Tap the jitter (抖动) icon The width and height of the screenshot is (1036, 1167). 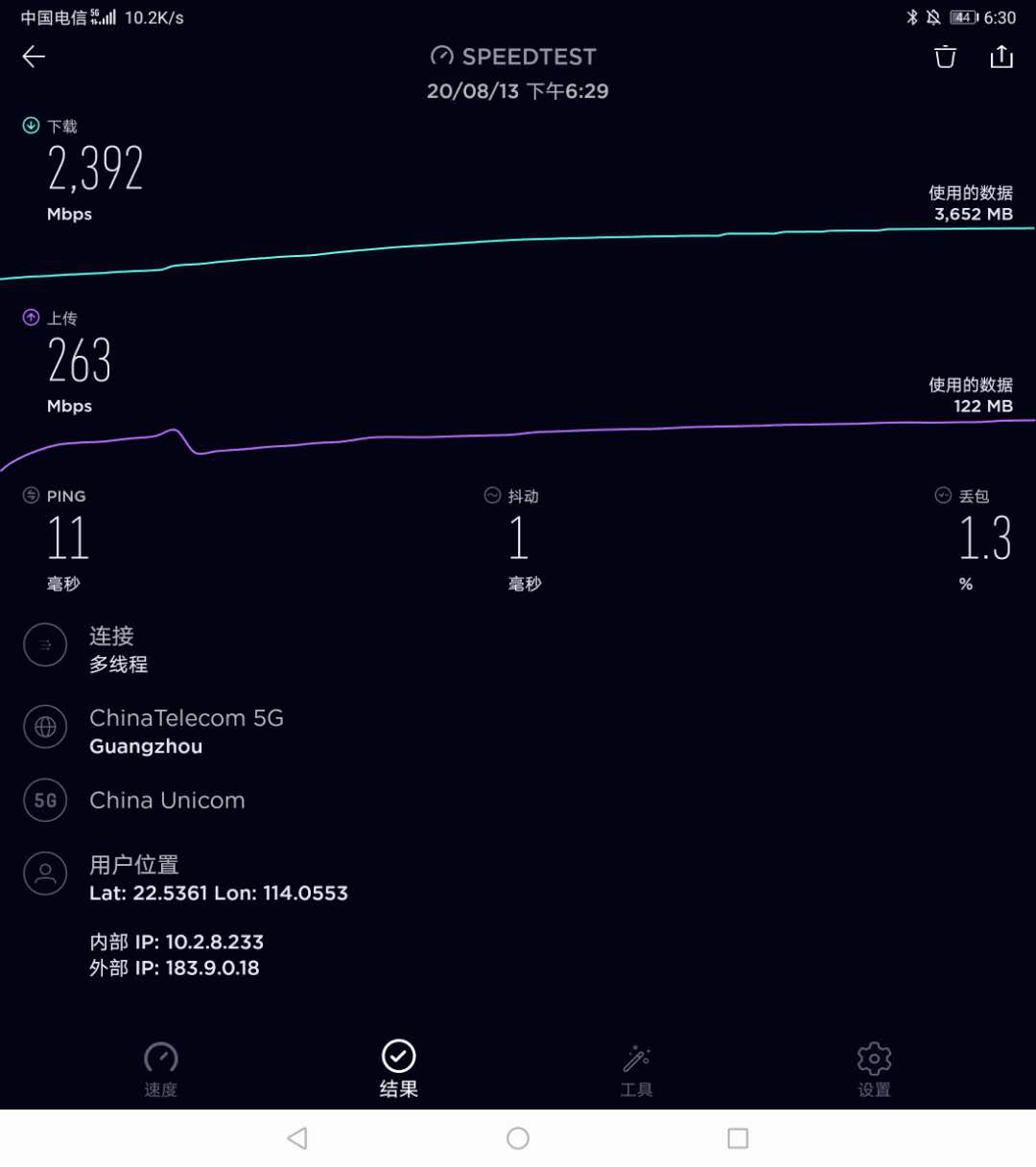tap(492, 496)
